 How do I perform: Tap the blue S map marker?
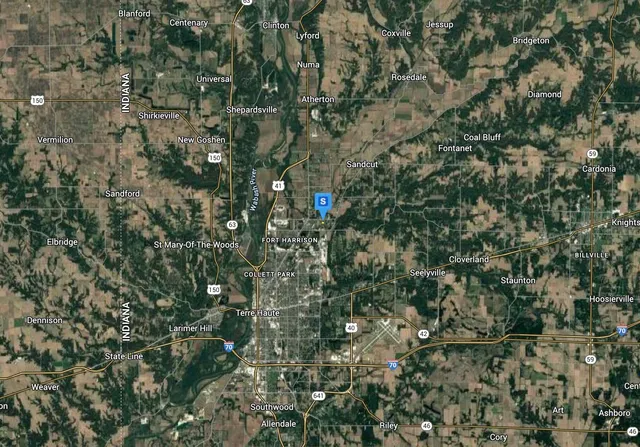point(322,202)
